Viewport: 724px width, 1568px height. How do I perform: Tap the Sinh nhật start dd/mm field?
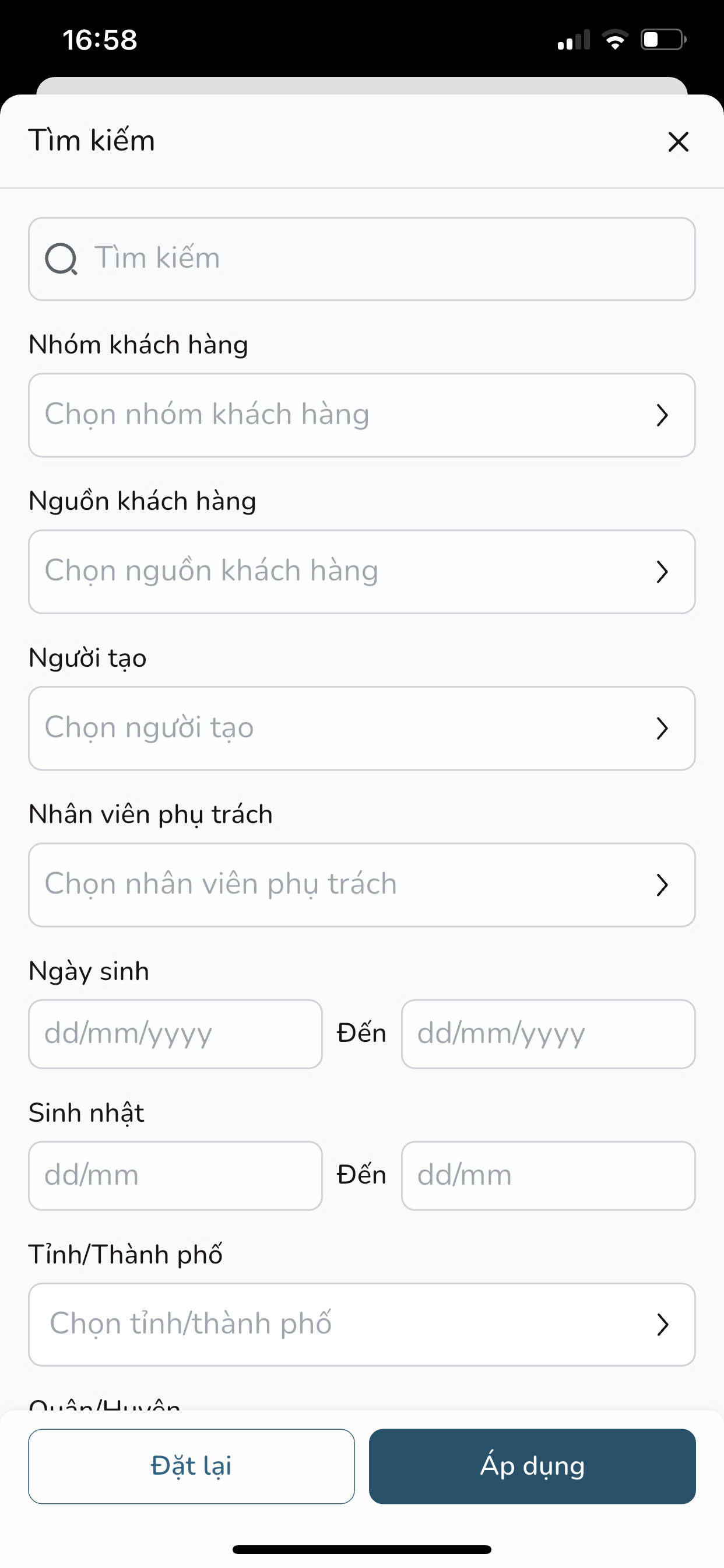click(175, 1175)
